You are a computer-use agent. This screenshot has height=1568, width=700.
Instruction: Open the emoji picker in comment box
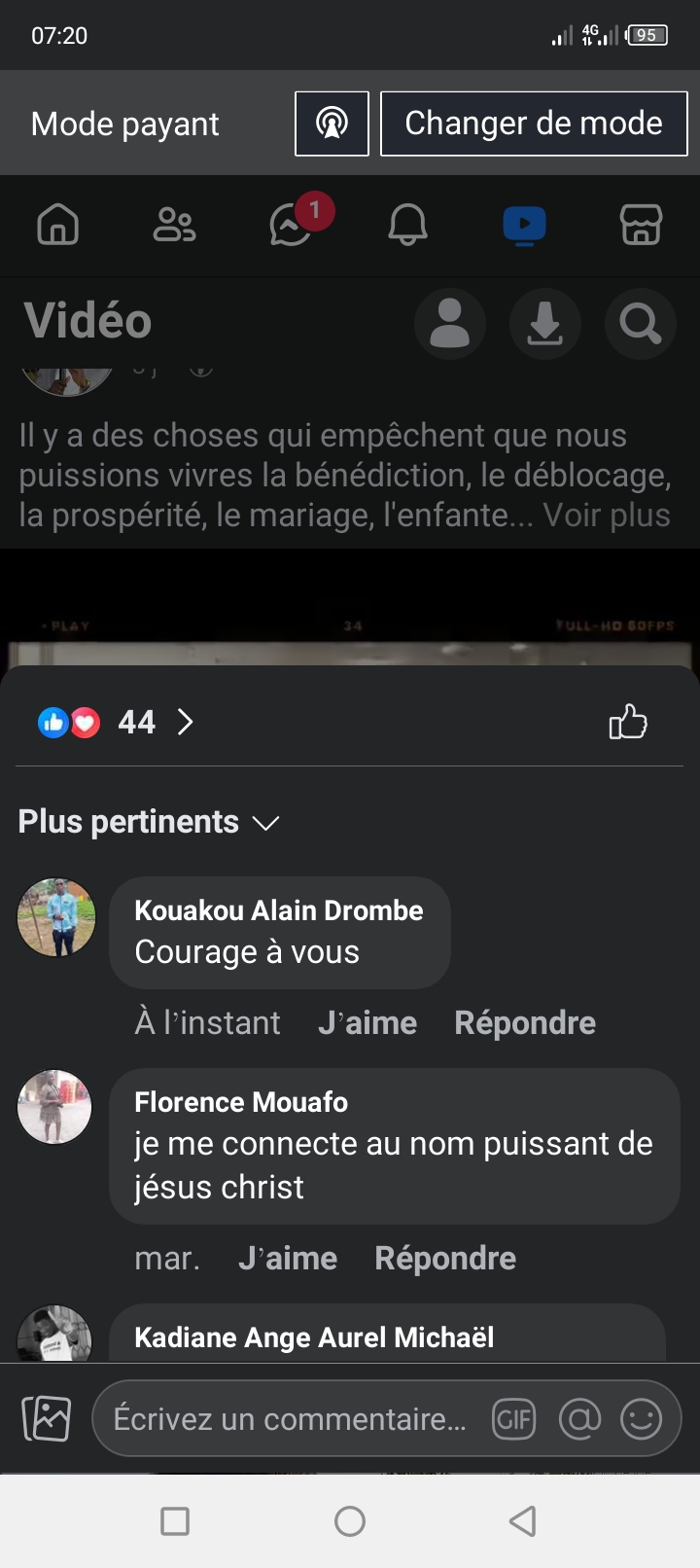click(x=642, y=1420)
